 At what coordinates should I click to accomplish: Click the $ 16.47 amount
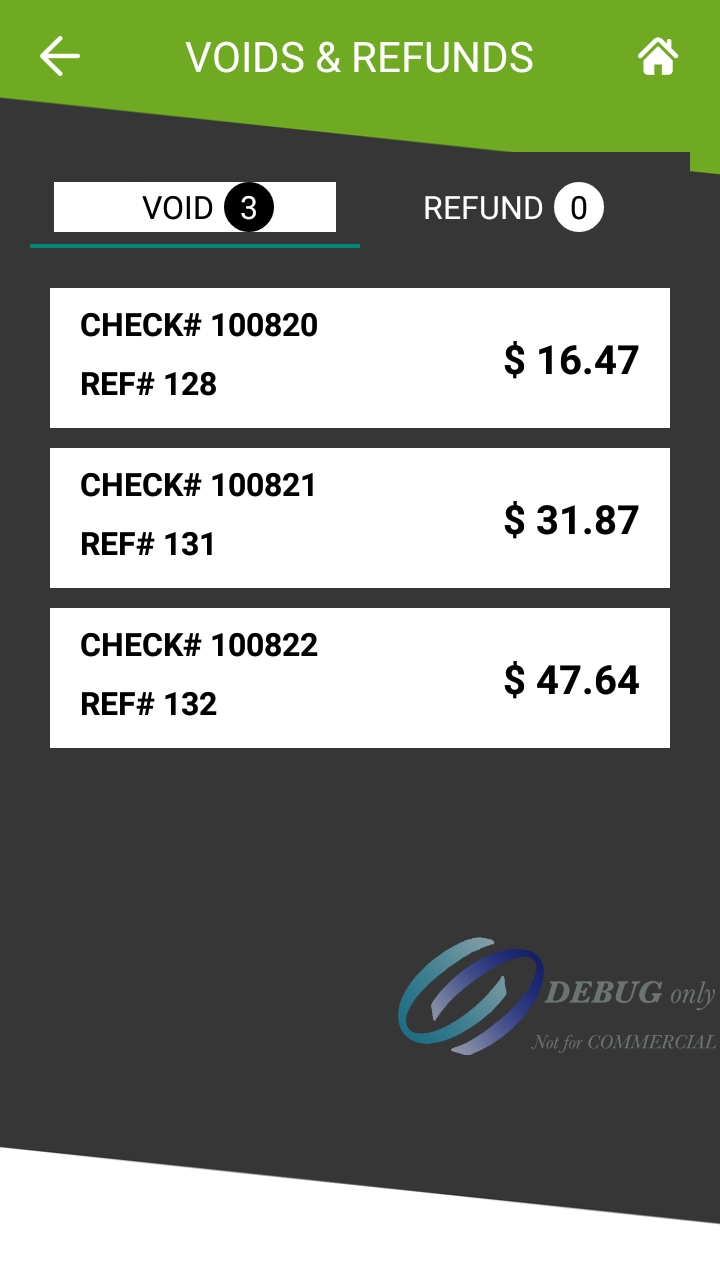click(x=570, y=359)
